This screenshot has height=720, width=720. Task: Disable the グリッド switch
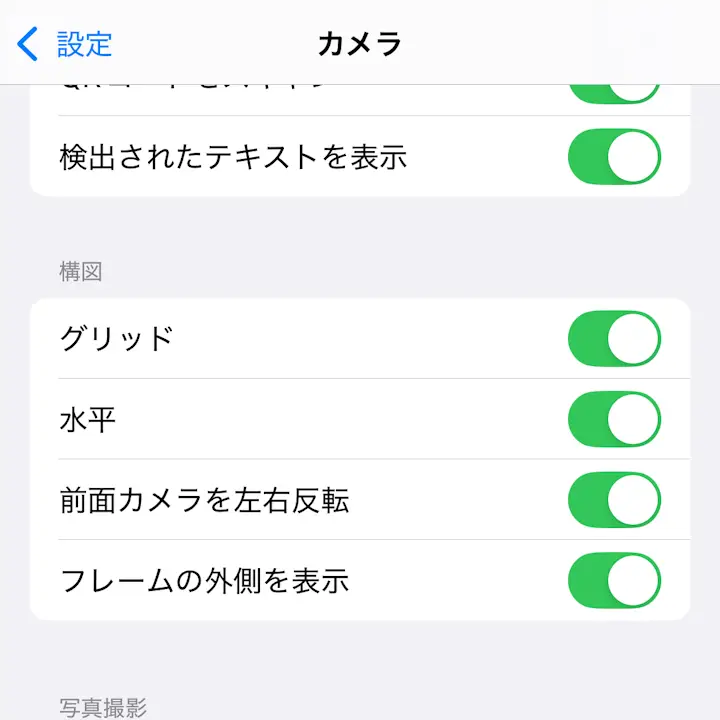pos(614,339)
